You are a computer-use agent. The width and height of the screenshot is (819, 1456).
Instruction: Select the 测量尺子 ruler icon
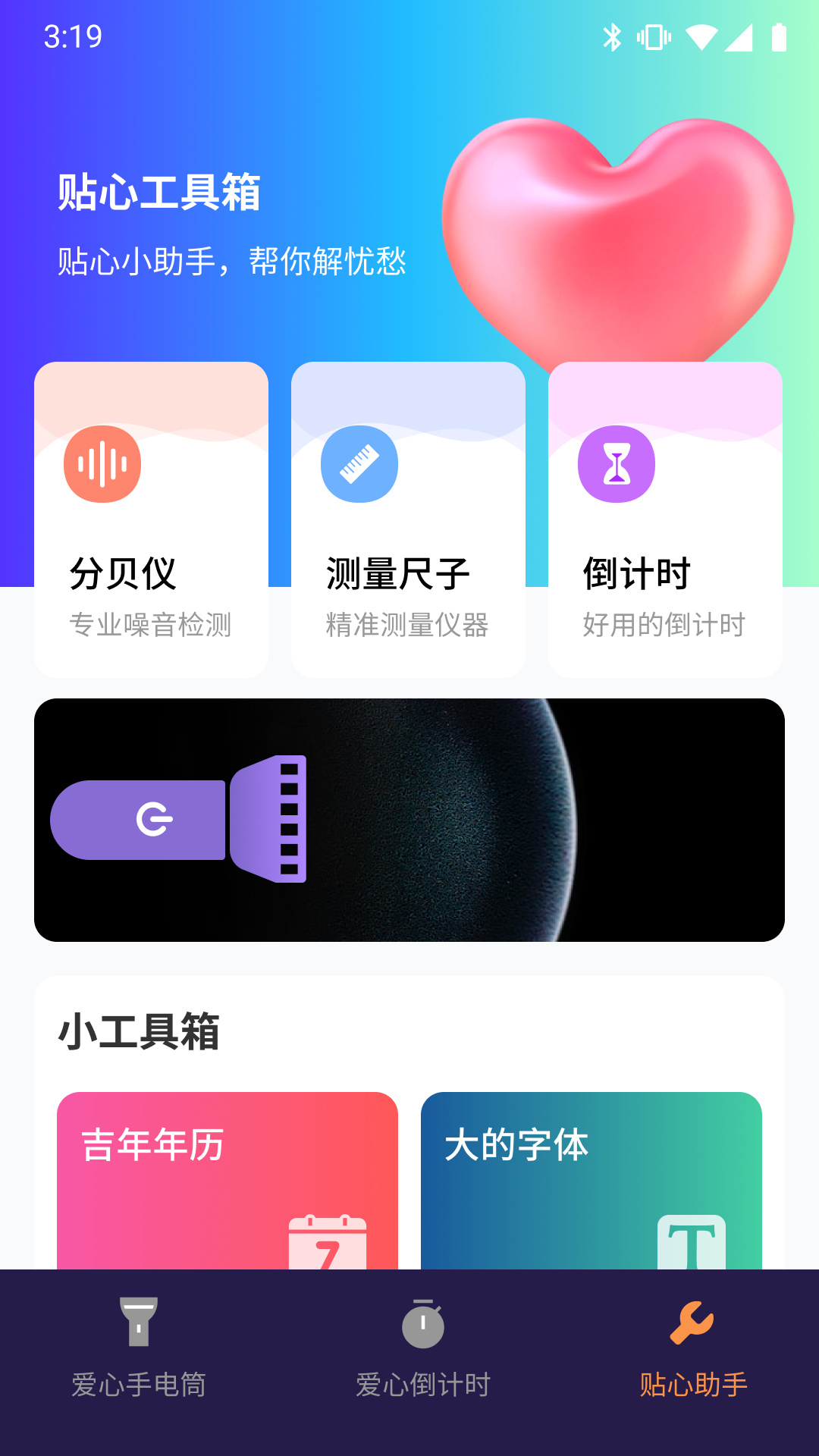(360, 465)
